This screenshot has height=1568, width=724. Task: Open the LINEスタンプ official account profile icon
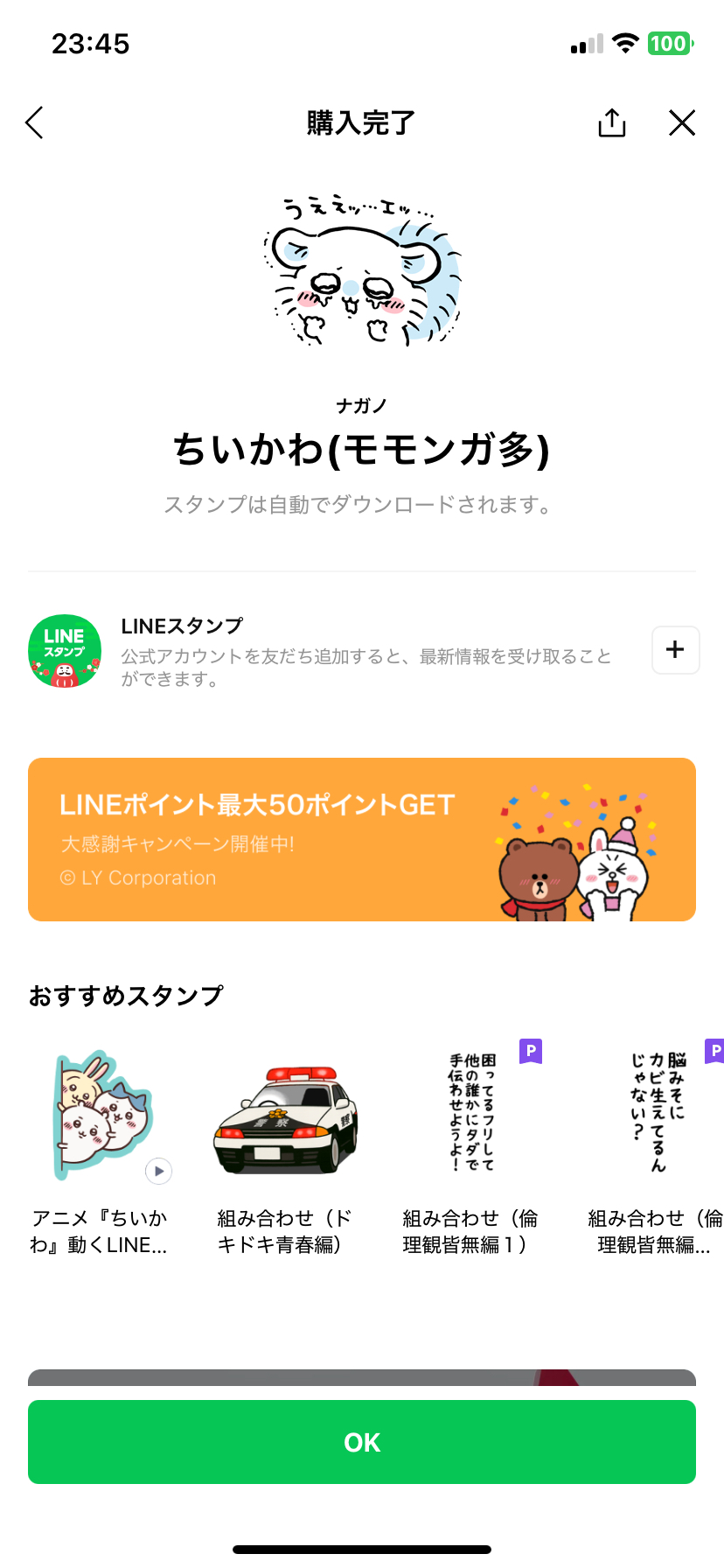(65, 651)
